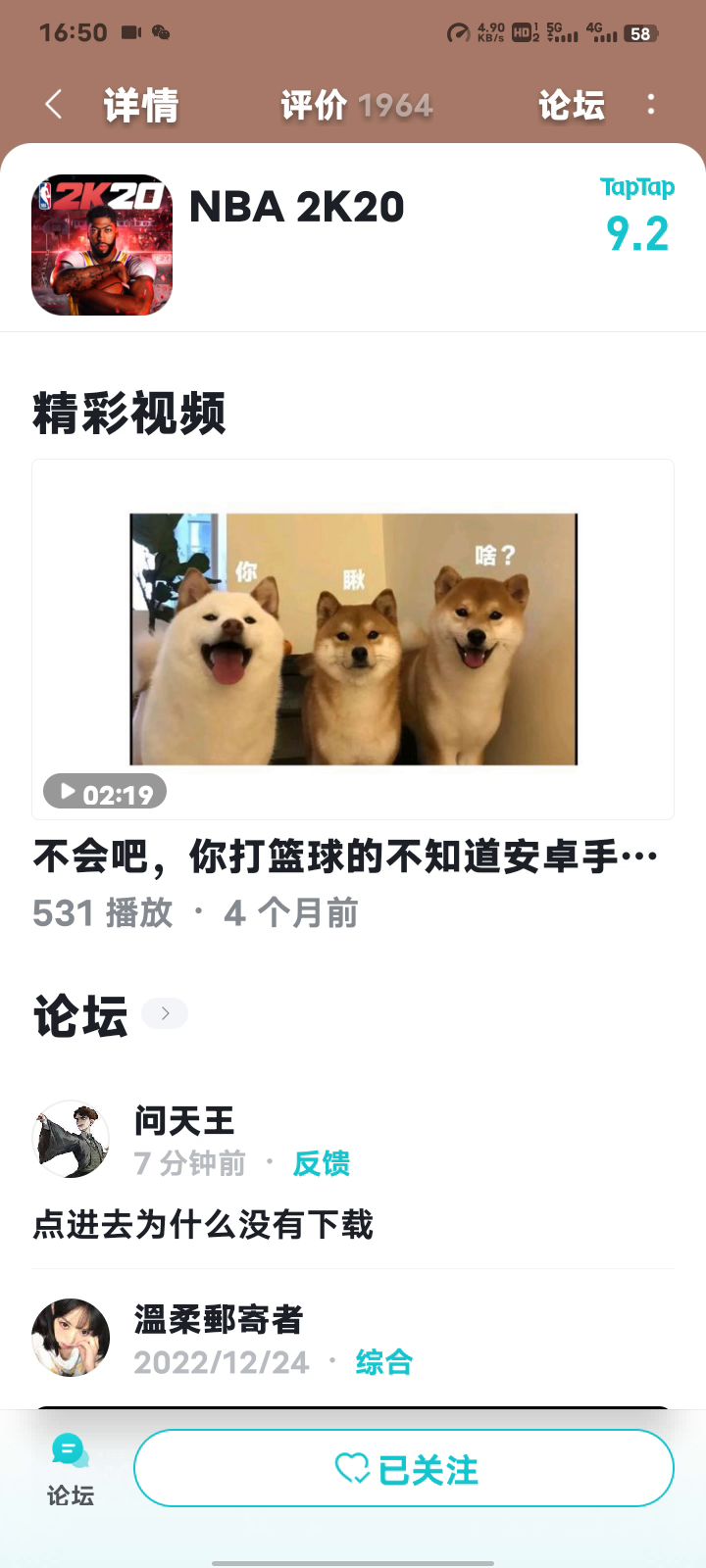Tap the 反馈 tag on 问天王's post
Screen dimensions: 706x1568
click(x=322, y=1163)
